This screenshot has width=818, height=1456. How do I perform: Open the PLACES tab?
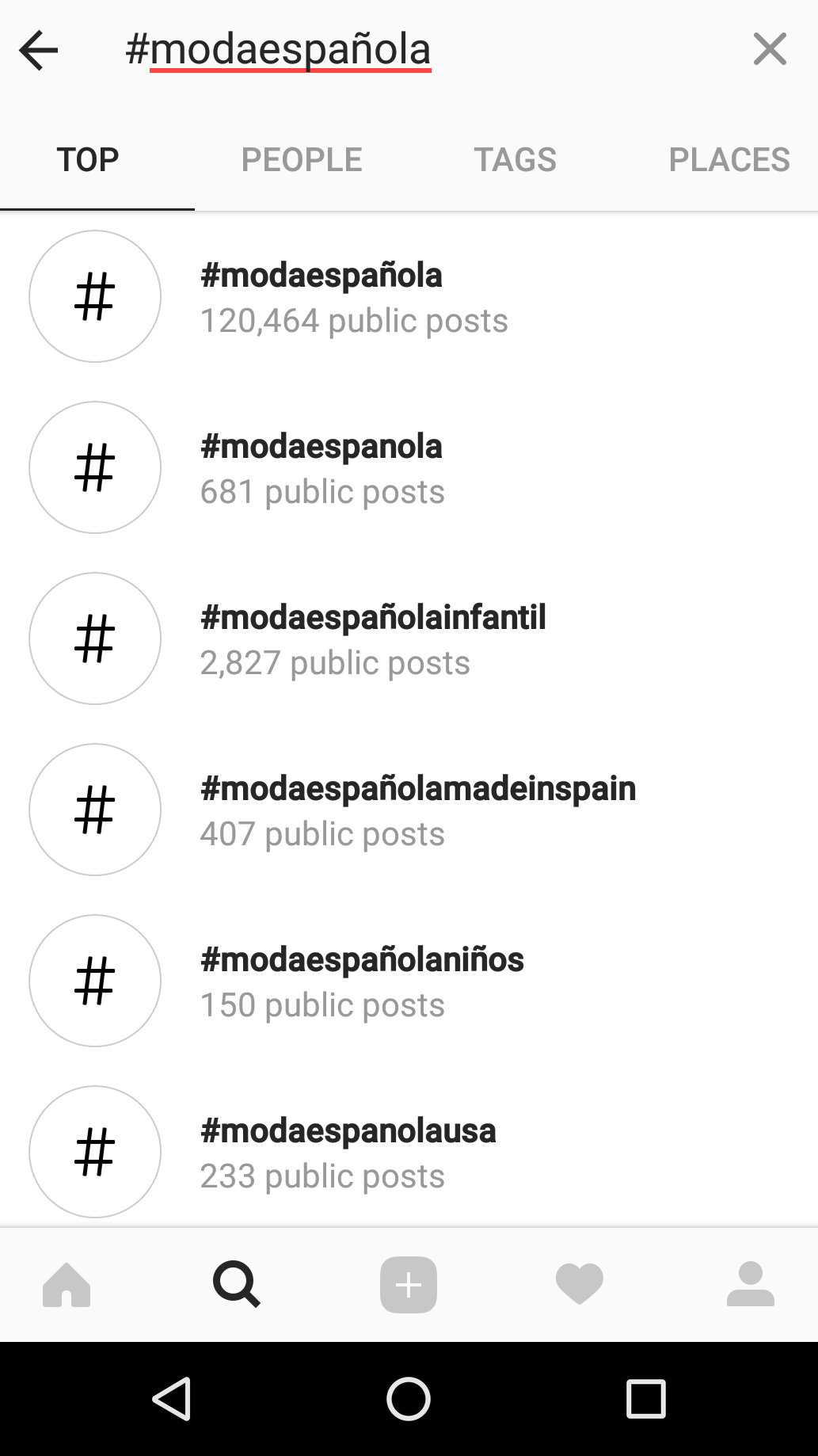pos(729,159)
